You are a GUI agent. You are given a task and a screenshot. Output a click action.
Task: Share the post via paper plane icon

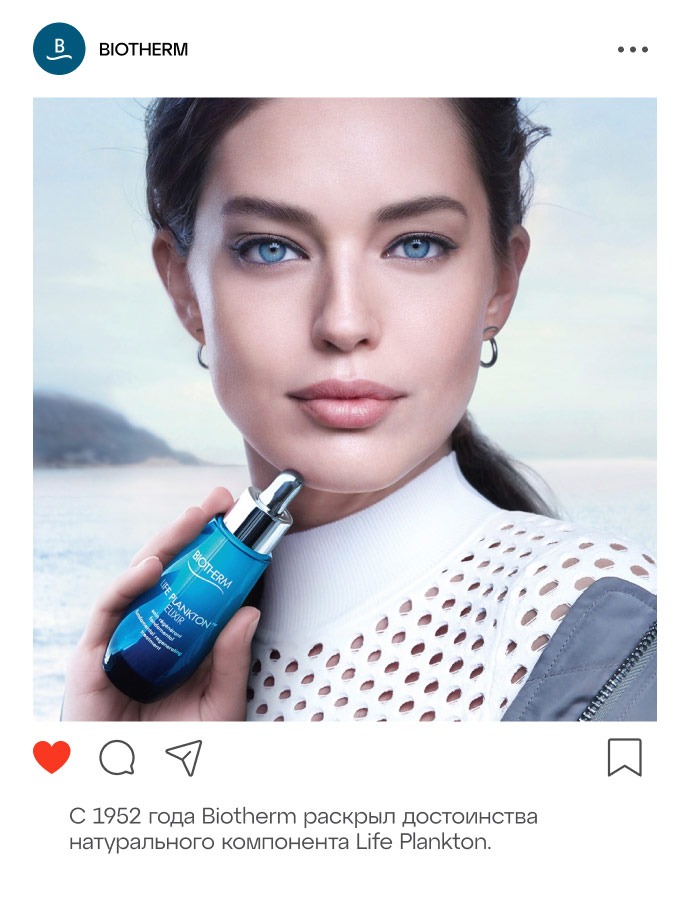pyautogui.click(x=184, y=758)
